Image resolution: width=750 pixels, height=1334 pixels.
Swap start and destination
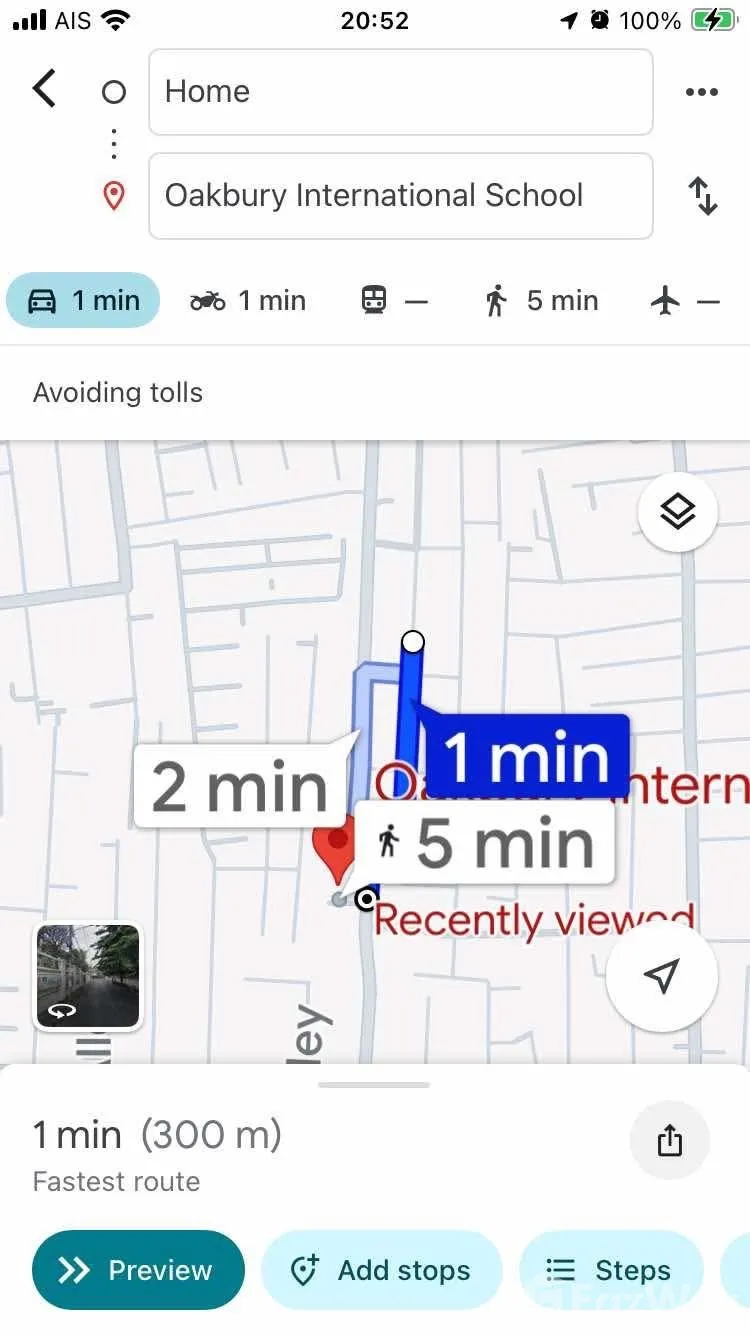tap(703, 196)
